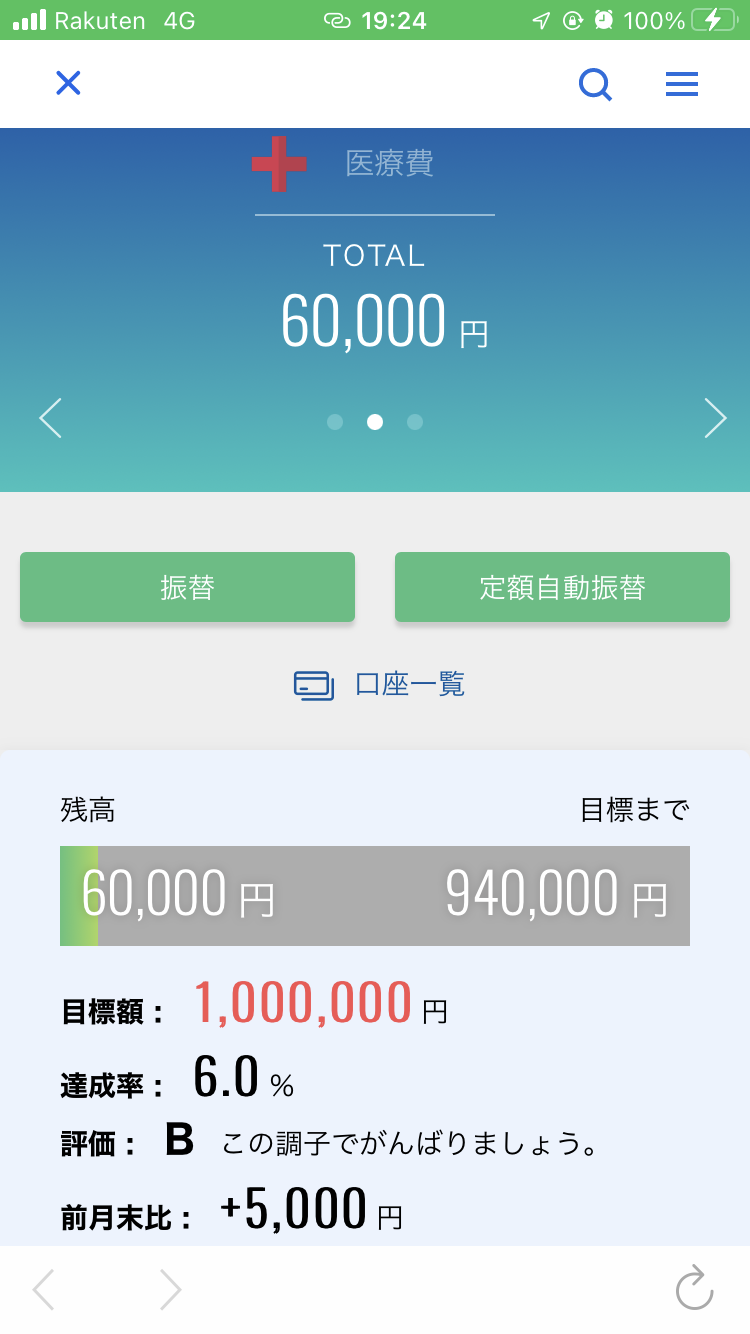
Task: Open 定額自動振替 setup
Action: pyautogui.click(x=562, y=587)
